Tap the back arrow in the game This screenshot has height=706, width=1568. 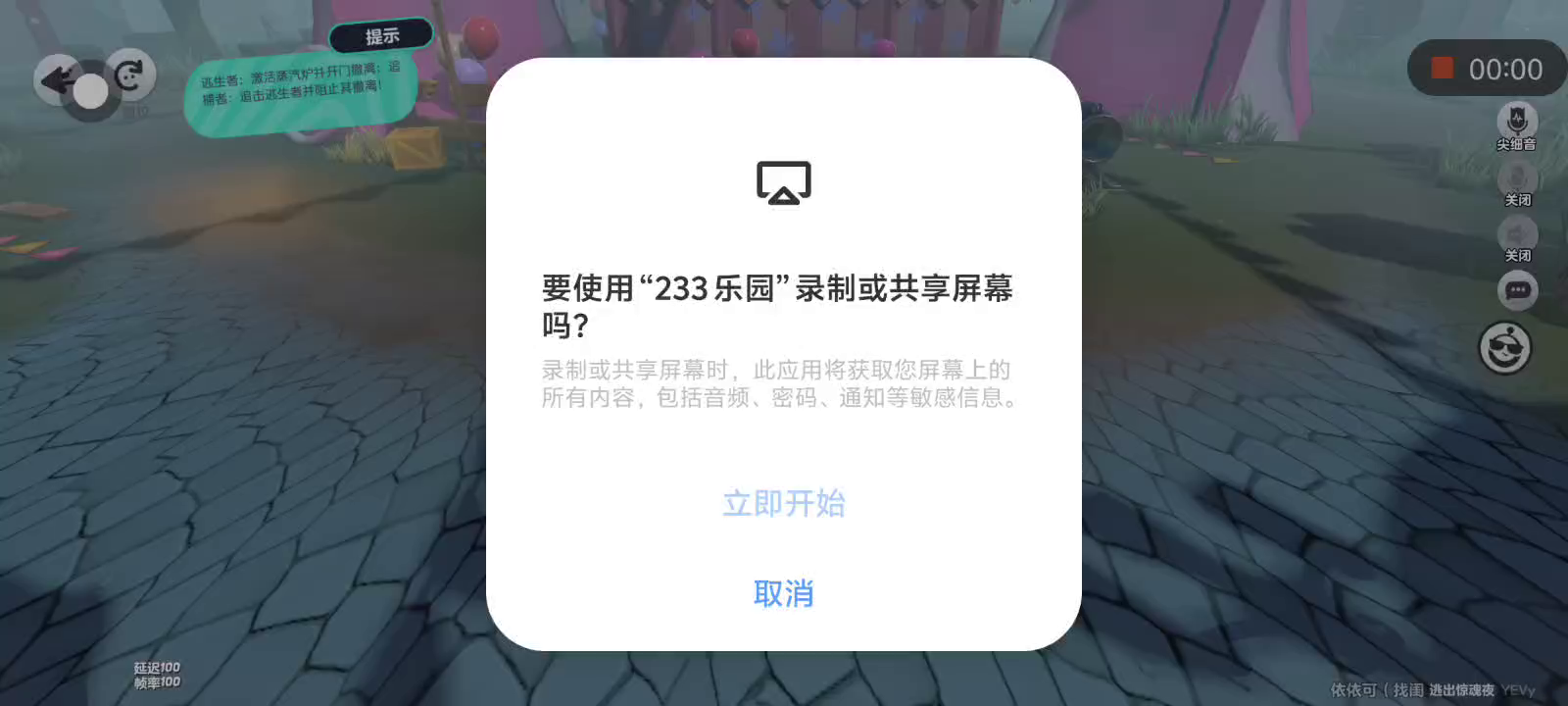coord(55,78)
